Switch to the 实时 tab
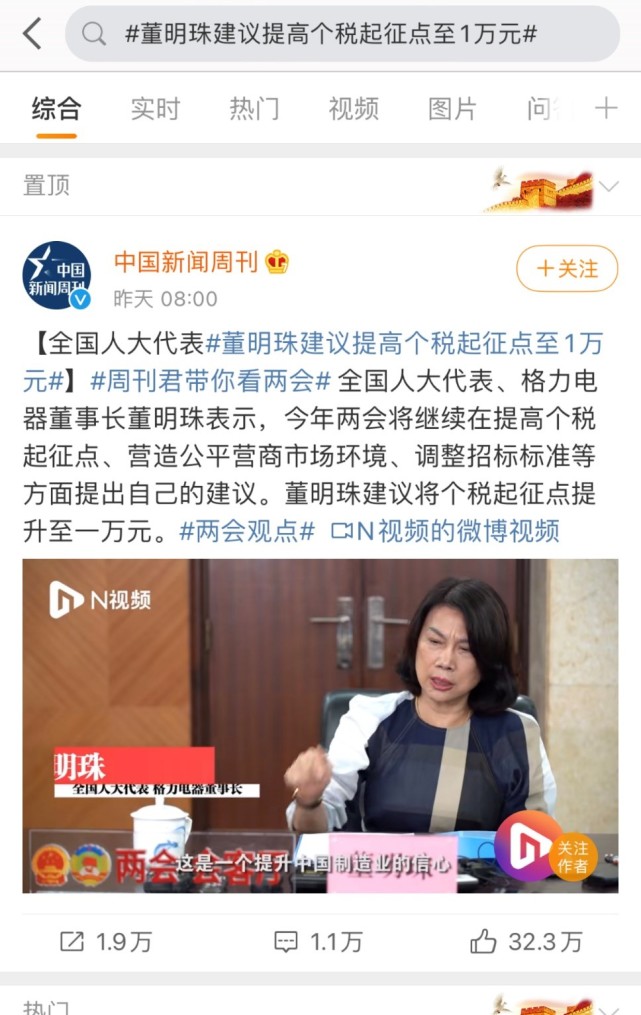The height and width of the screenshot is (1015, 641). [155, 108]
